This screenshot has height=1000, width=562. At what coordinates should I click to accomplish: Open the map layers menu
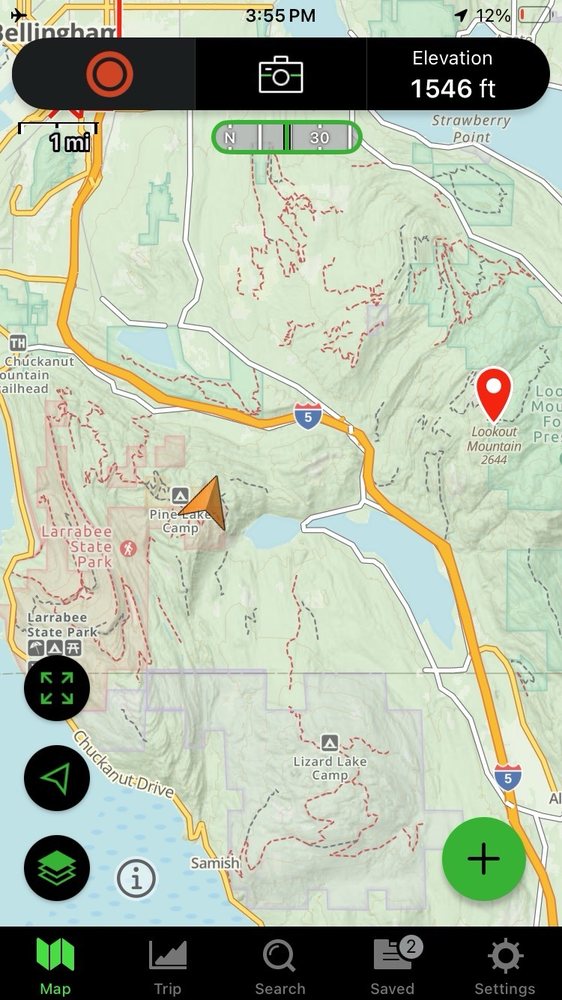(57, 868)
